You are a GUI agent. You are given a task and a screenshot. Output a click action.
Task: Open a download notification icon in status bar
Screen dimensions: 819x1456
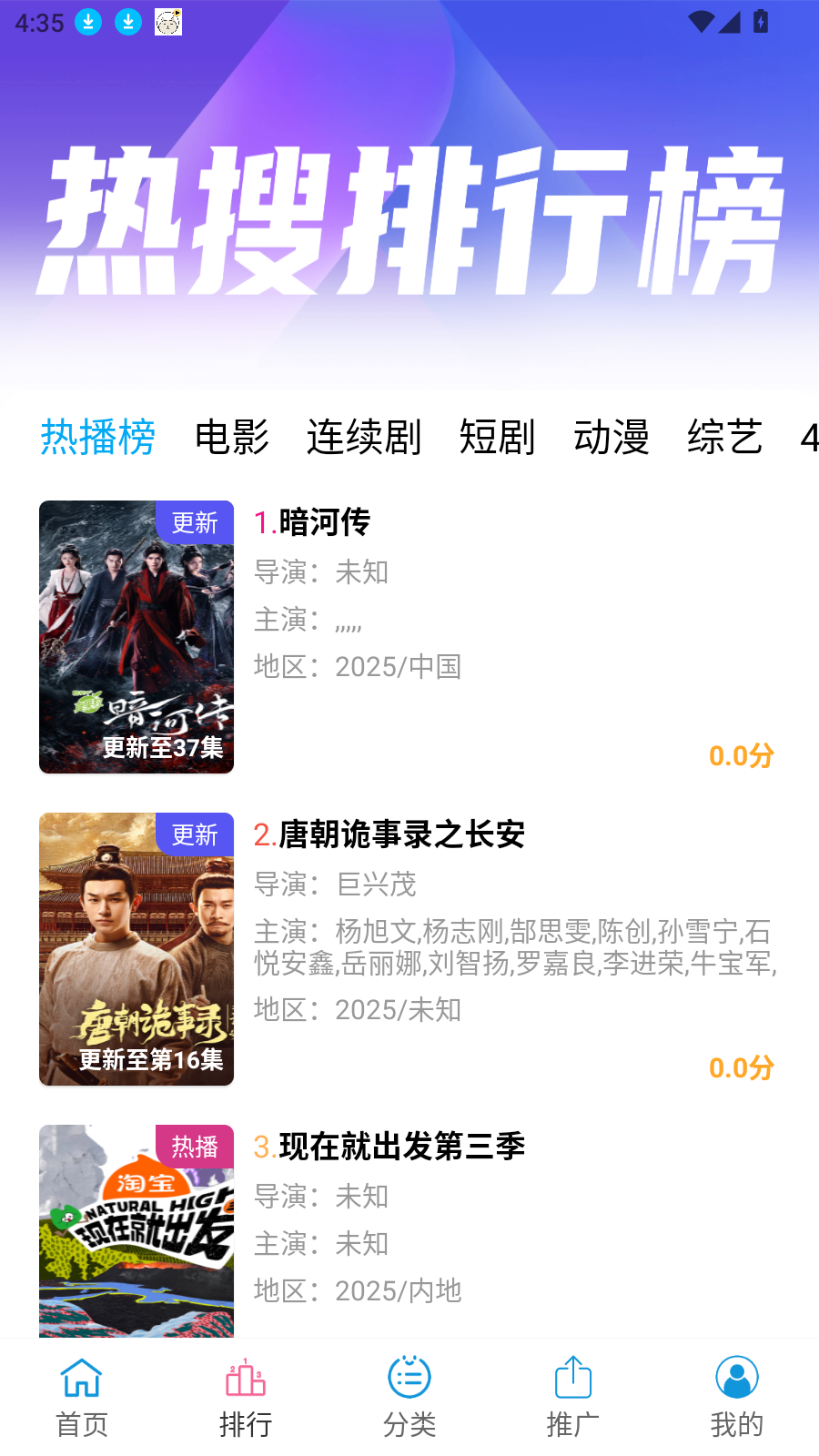click(86, 22)
